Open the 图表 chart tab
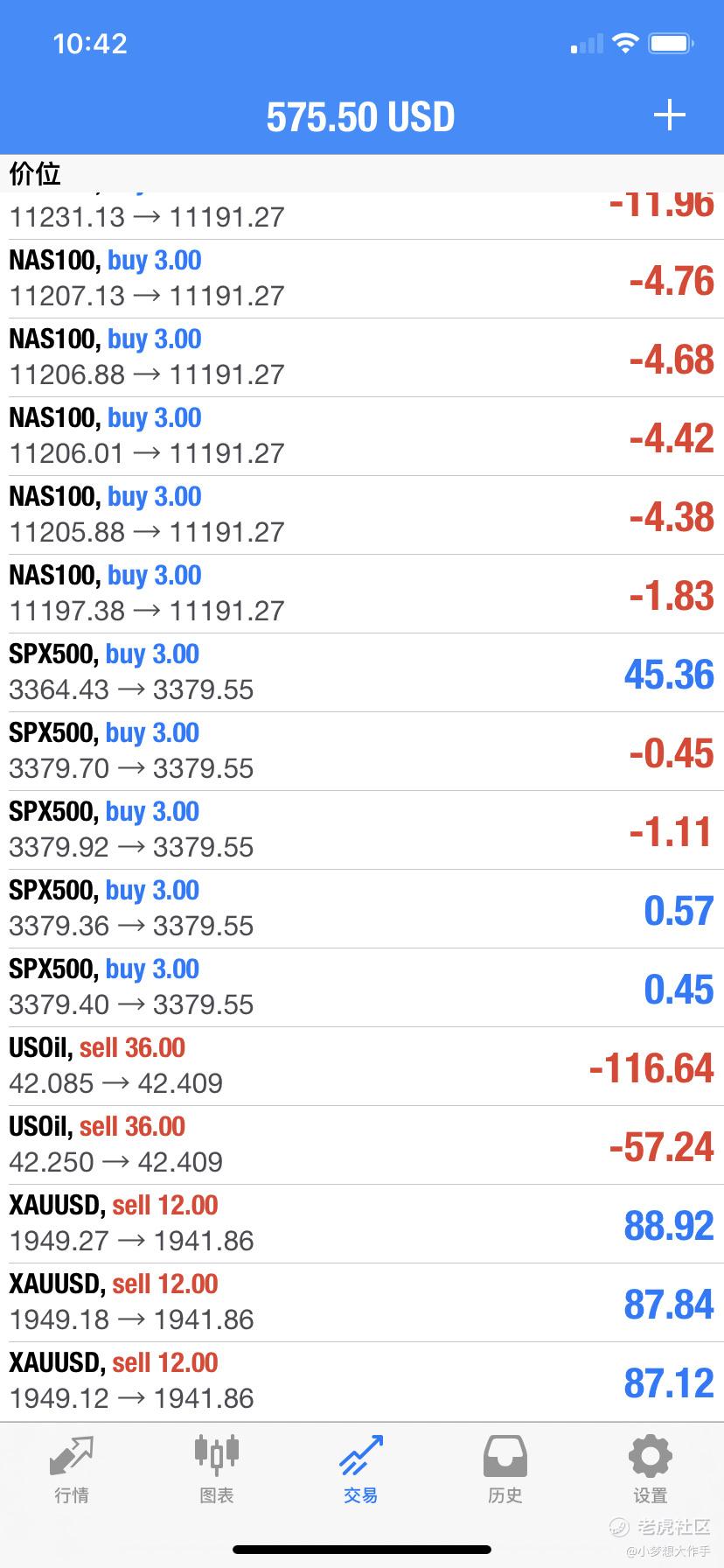724x1568 pixels. tap(216, 1470)
